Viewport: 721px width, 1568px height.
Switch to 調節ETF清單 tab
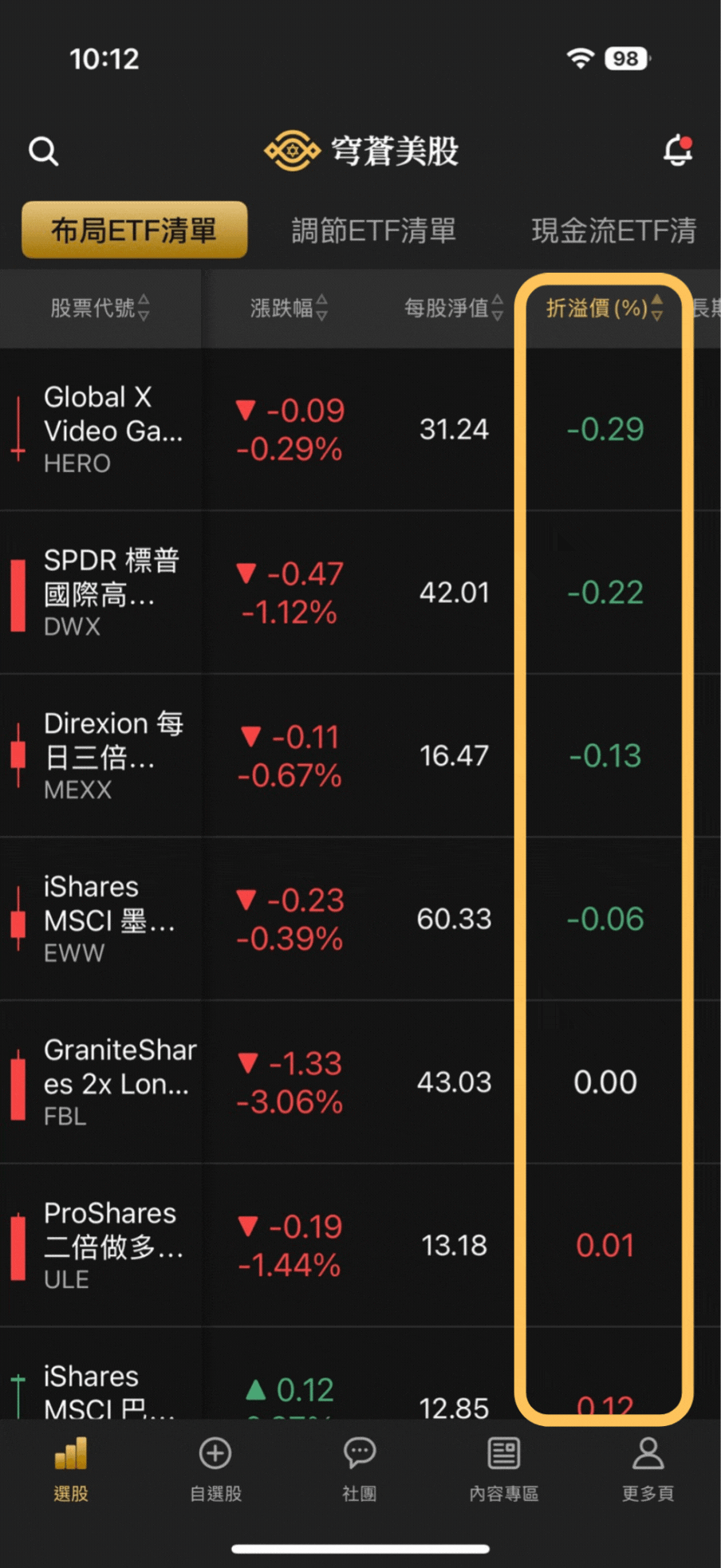(x=374, y=230)
